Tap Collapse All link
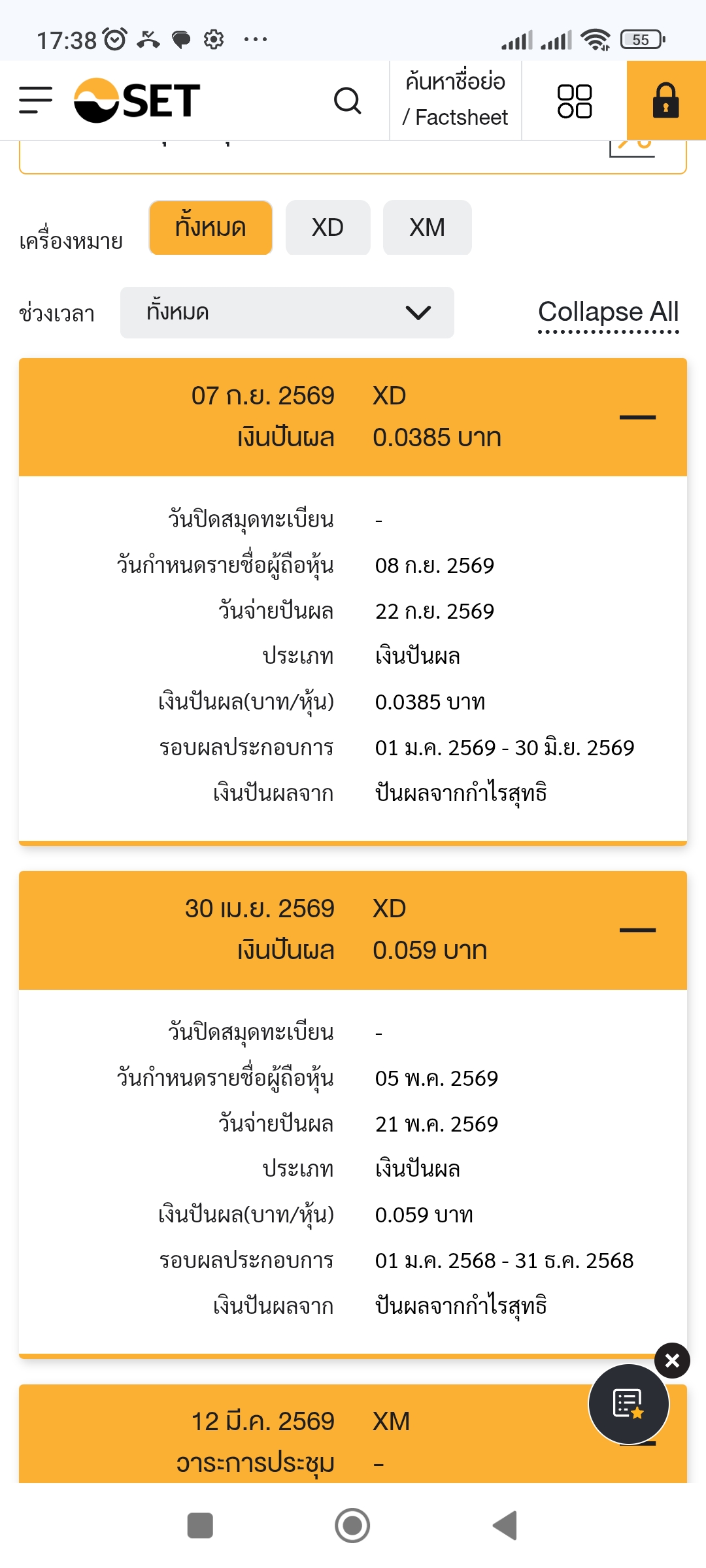 (608, 313)
